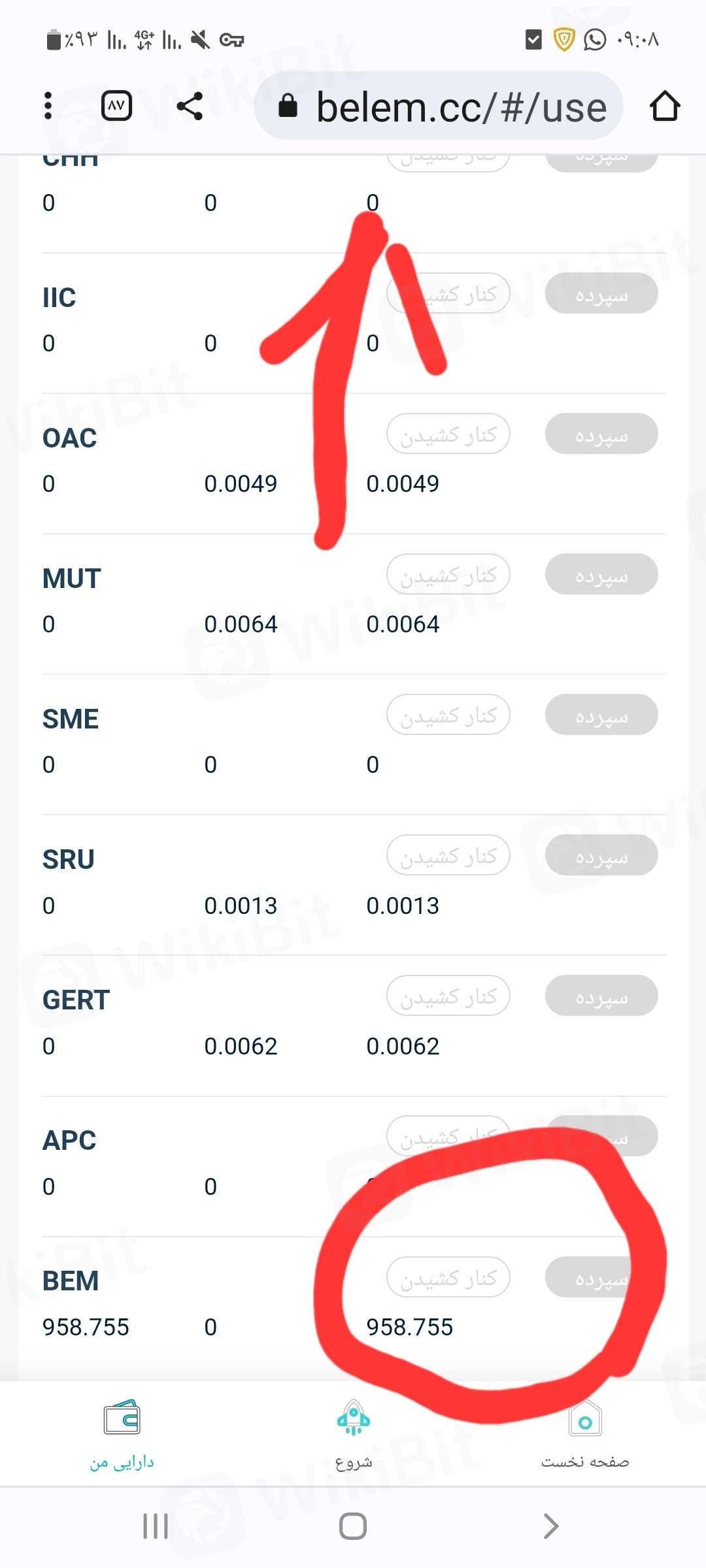Switch to the دارایی من (My Assets) tab
This screenshot has height=1568, width=706.
(122, 1434)
